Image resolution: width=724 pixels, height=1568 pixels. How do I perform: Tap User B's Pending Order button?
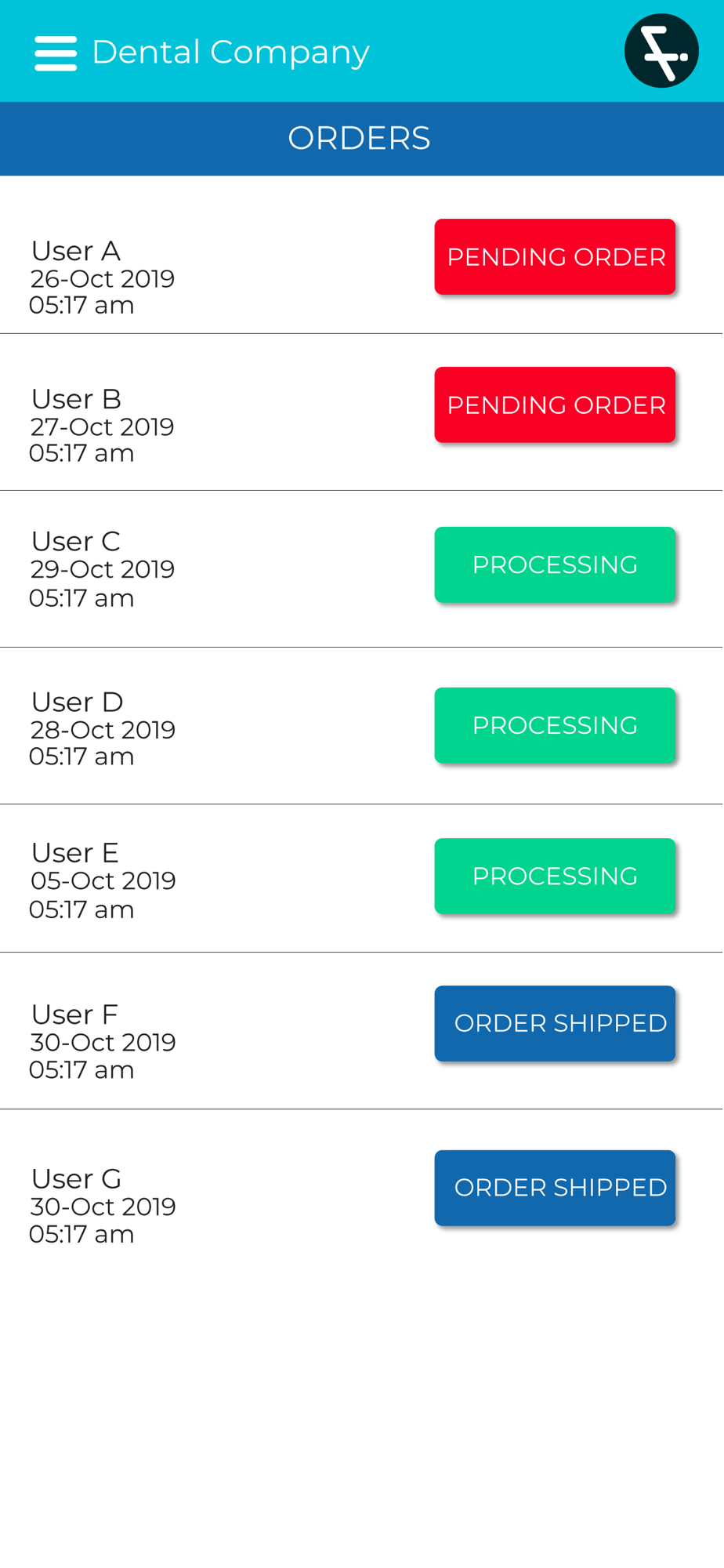(555, 405)
